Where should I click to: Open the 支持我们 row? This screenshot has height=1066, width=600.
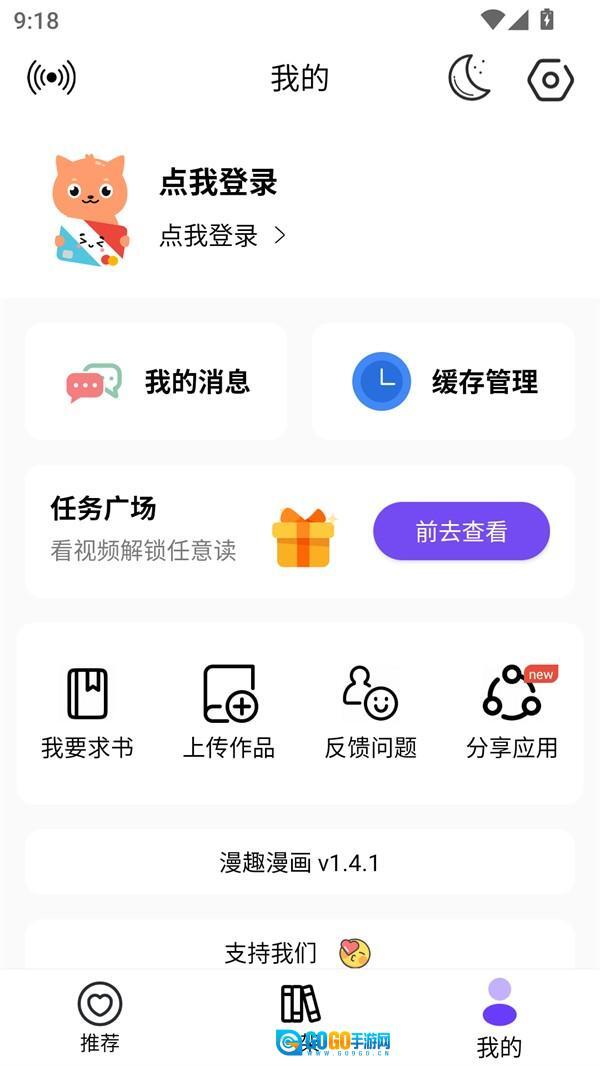point(300,951)
